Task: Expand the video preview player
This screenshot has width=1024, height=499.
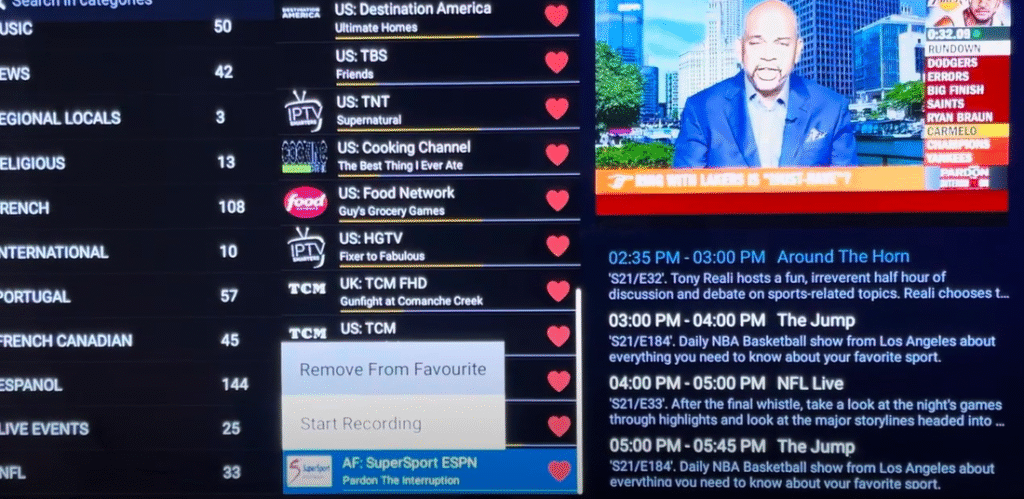Action: click(x=800, y=105)
